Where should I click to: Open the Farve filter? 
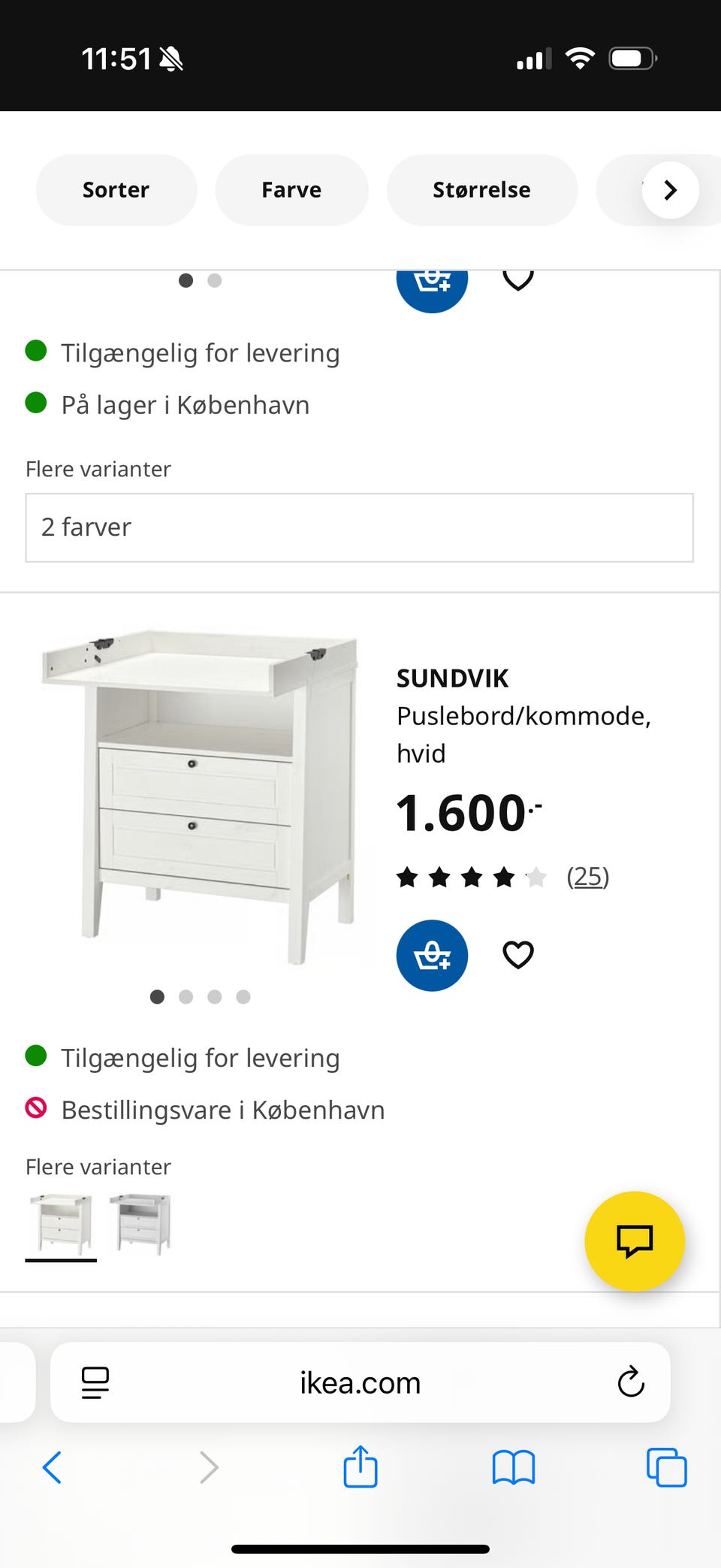click(291, 190)
